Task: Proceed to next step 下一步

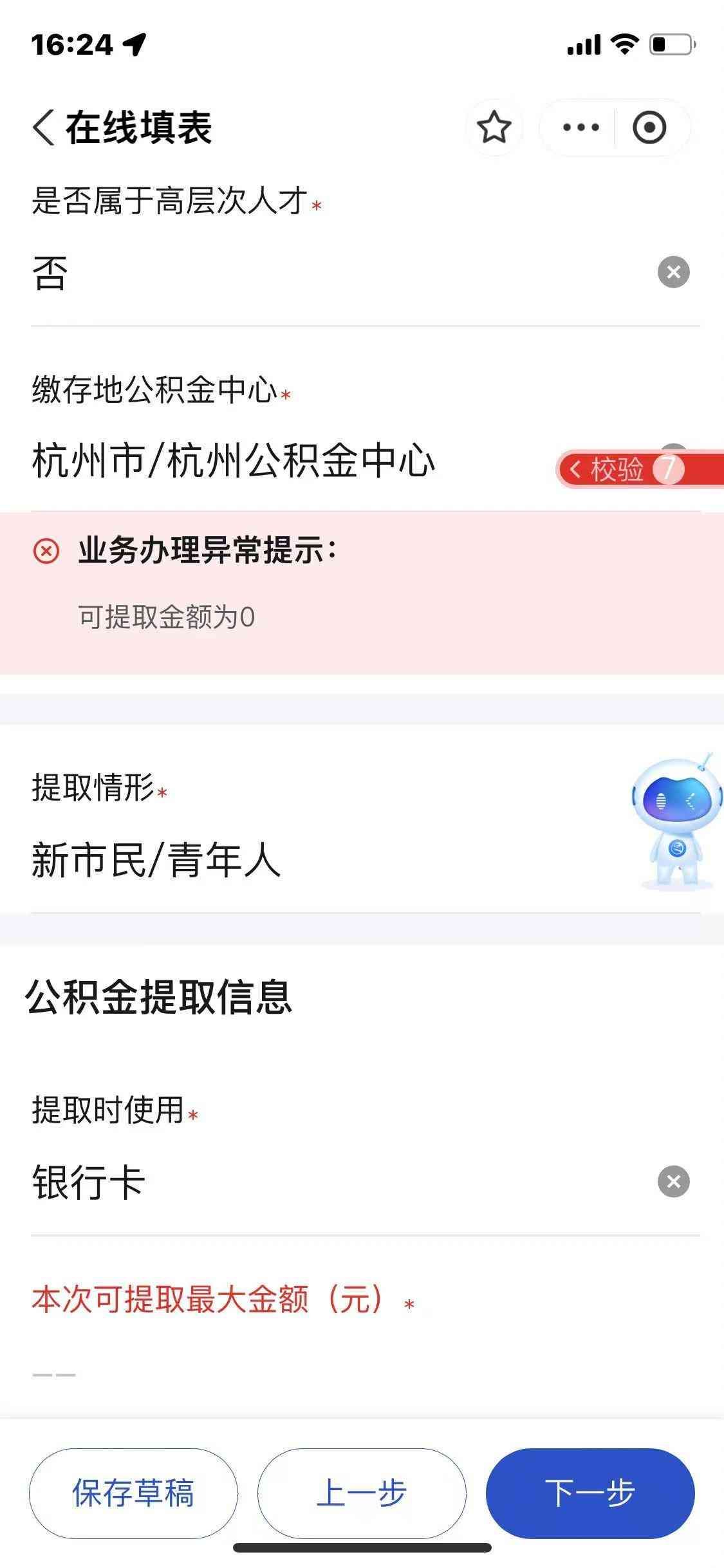Action: 589,1493
